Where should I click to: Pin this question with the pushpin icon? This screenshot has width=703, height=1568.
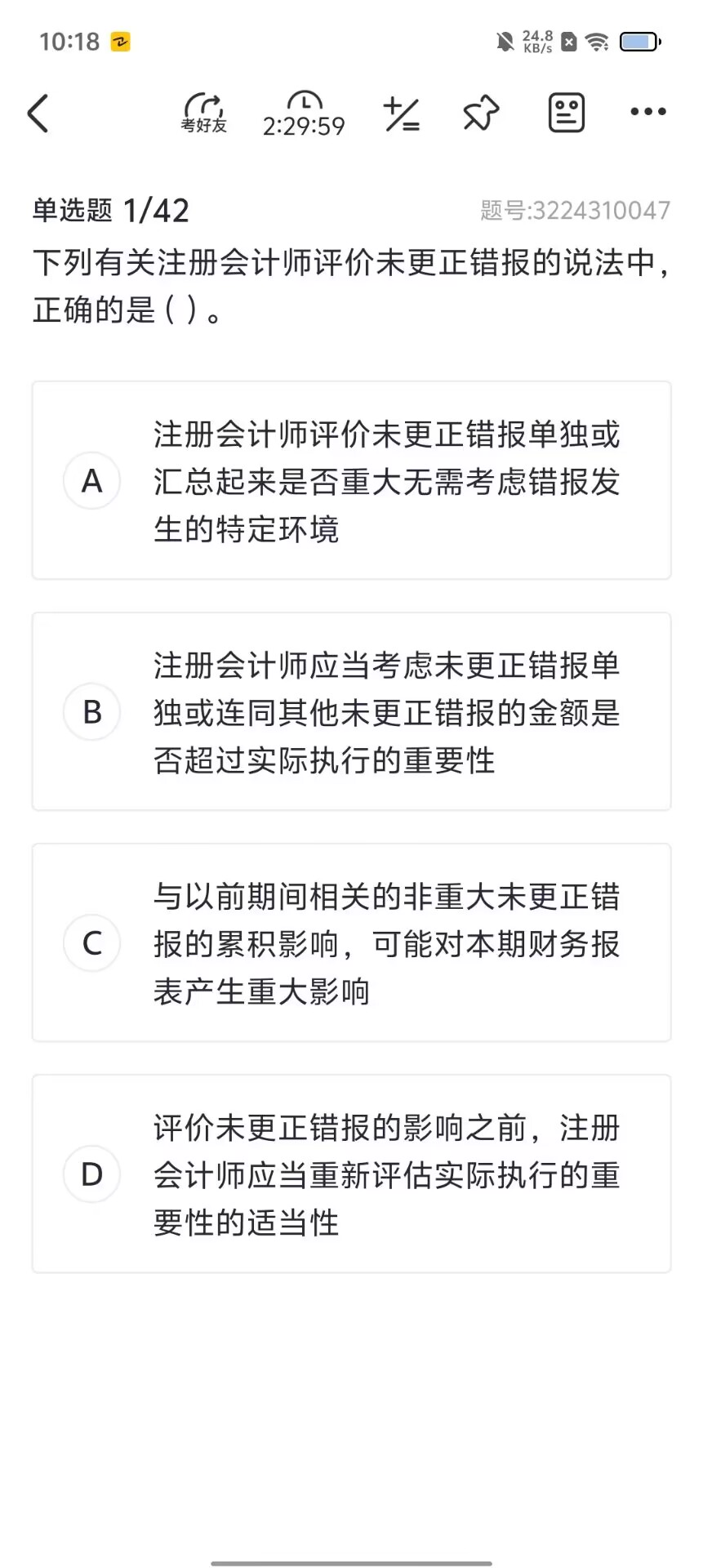[481, 113]
